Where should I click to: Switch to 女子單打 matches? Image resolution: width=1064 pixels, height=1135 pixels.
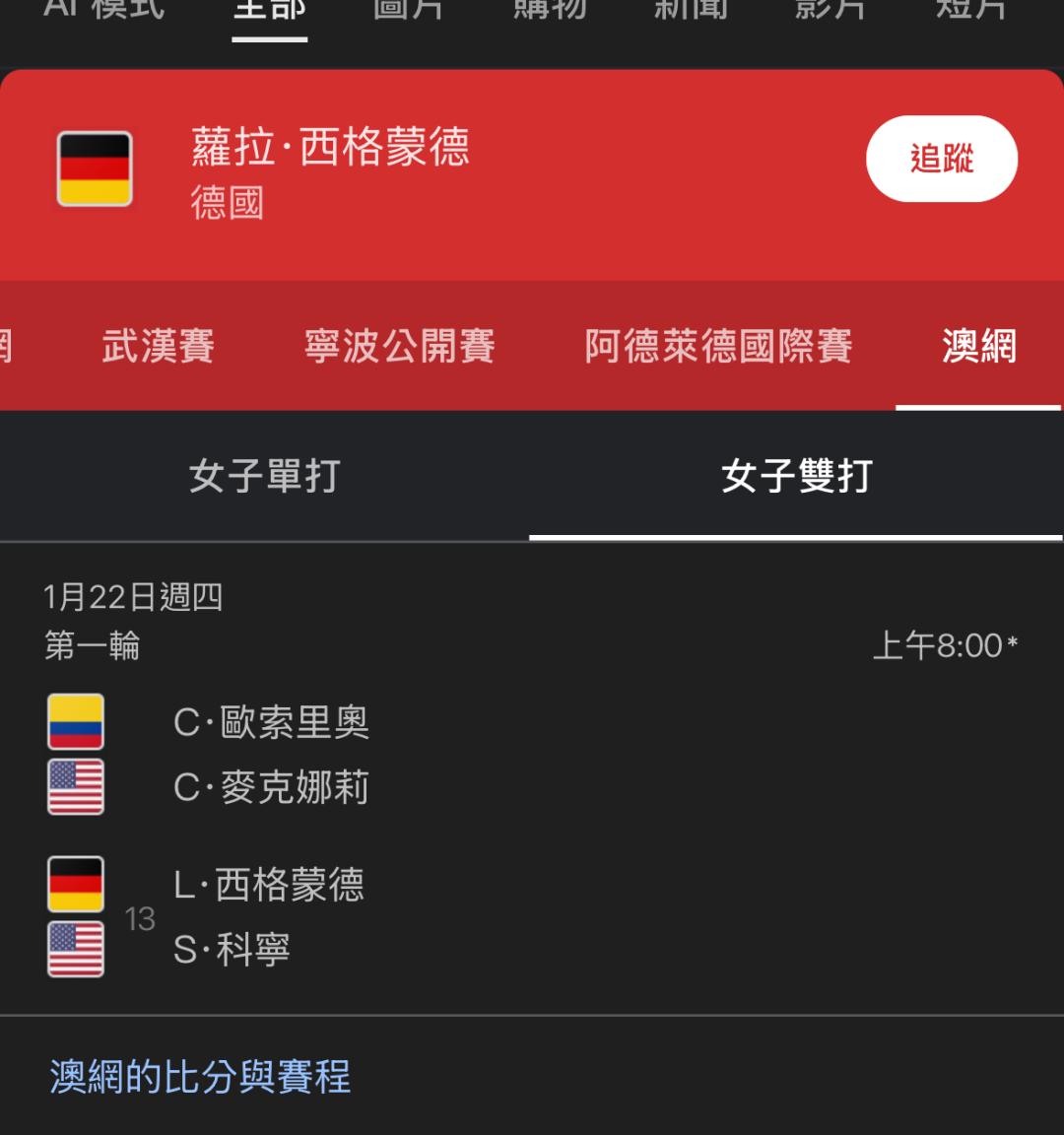click(x=264, y=477)
